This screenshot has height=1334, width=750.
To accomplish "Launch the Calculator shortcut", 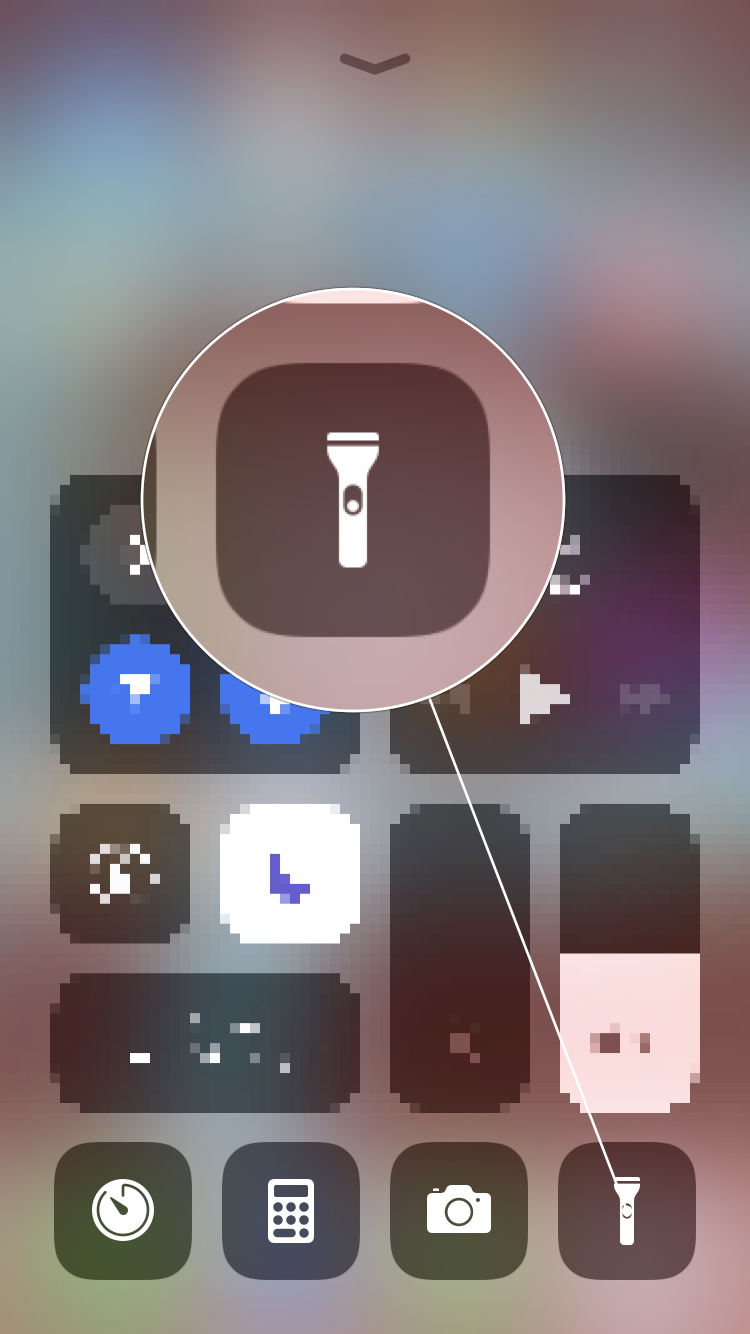I will pyautogui.click(x=291, y=1211).
